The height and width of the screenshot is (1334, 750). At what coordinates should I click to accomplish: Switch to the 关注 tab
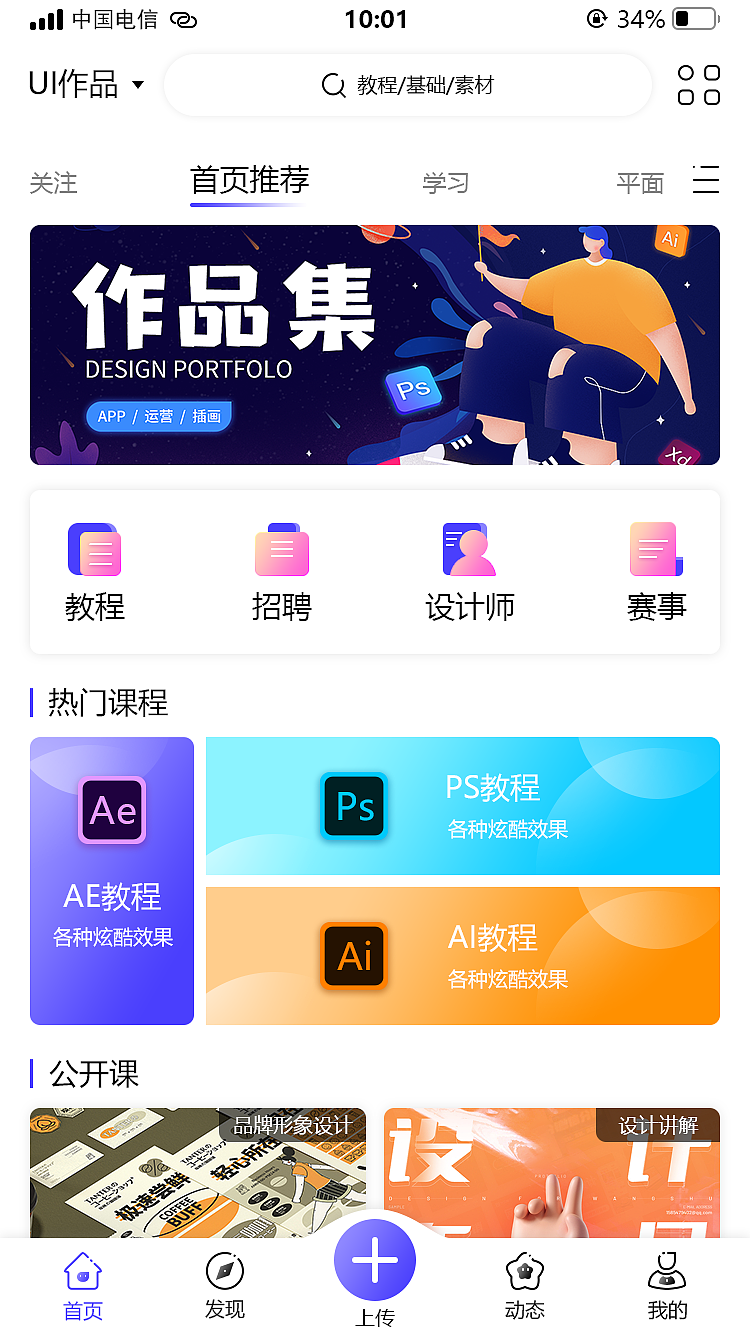point(54,183)
